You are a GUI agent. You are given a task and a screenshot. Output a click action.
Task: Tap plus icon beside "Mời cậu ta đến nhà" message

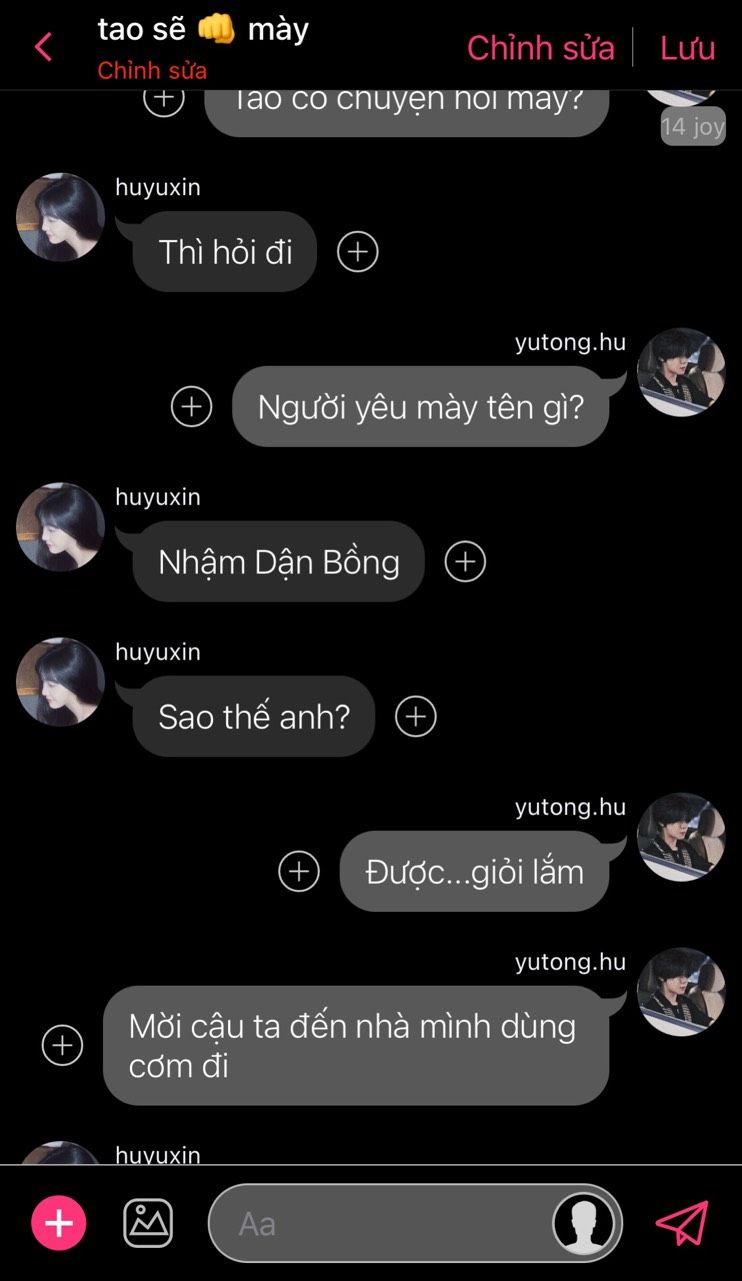click(62, 1046)
